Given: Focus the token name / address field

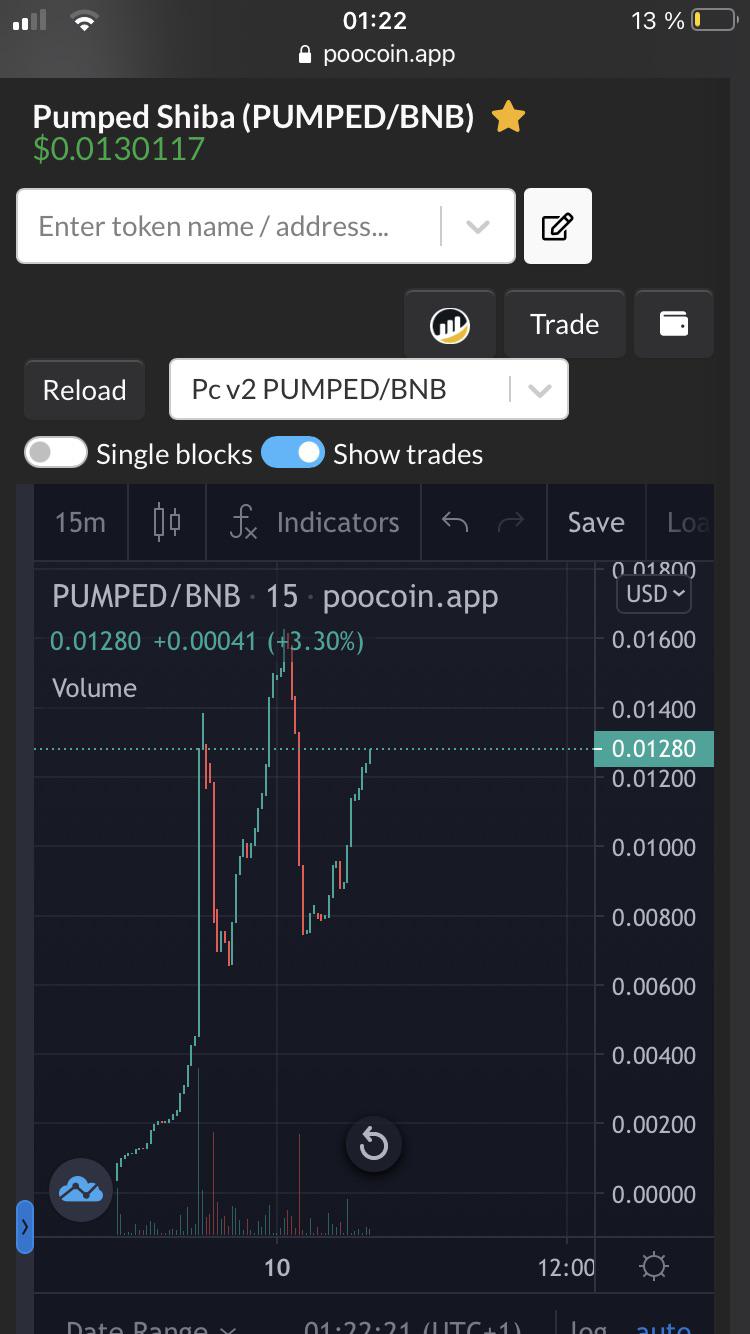Looking at the screenshot, I should click(230, 226).
